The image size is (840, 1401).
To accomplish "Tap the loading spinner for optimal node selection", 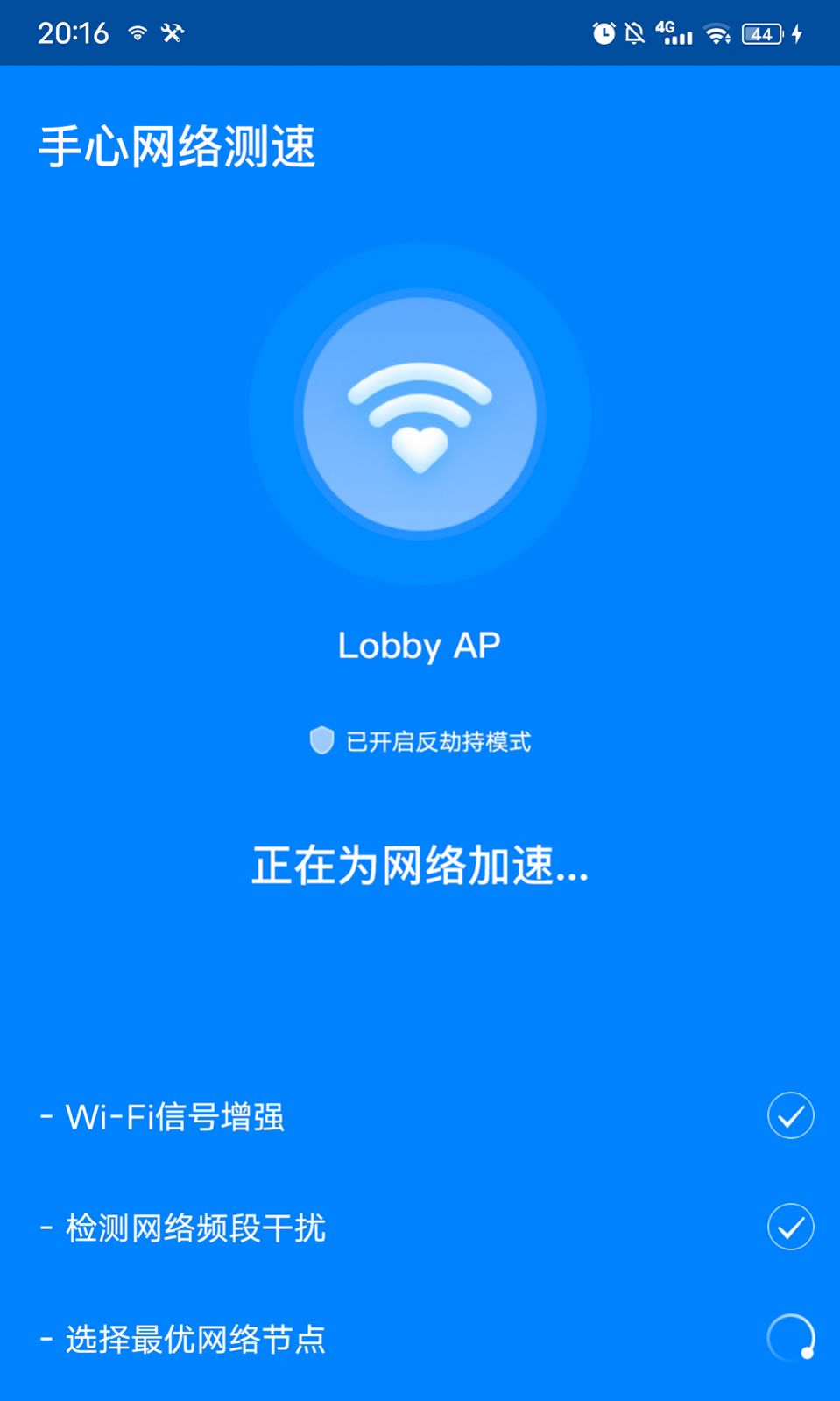I will click(789, 1339).
